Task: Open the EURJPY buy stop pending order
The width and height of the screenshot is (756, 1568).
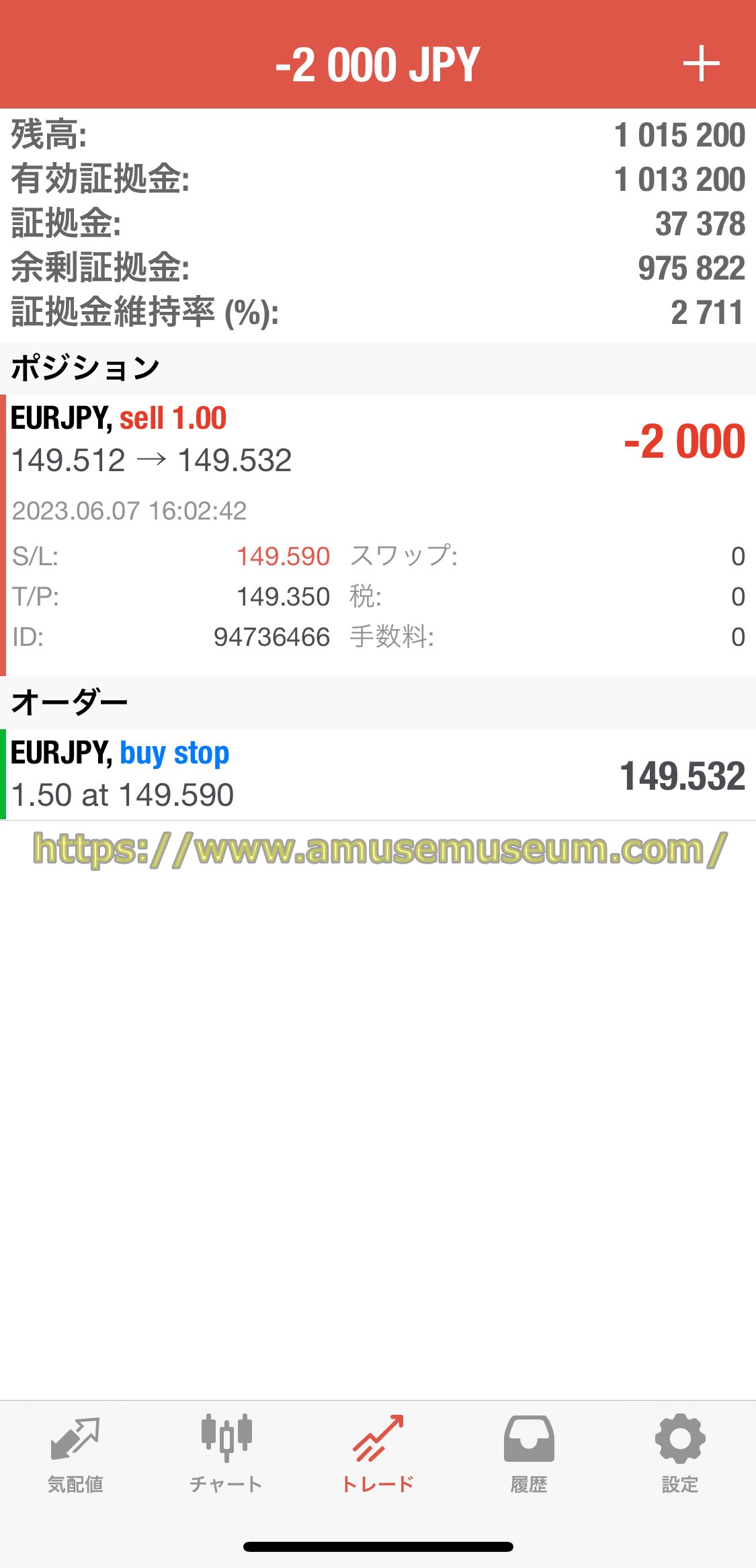Action: click(376, 774)
